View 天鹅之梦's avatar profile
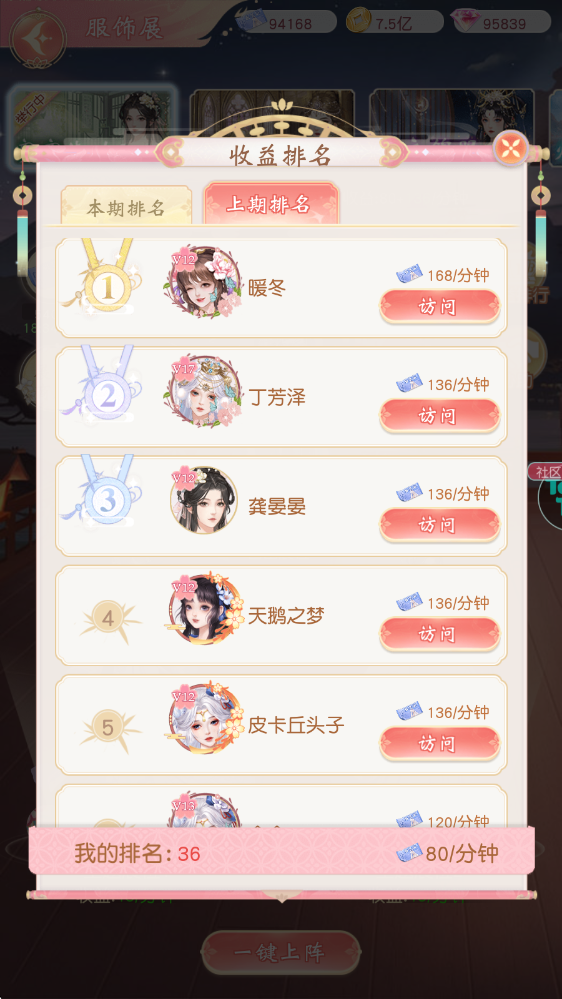Viewport: 562px width, 999px height. pyautogui.click(x=205, y=610)
